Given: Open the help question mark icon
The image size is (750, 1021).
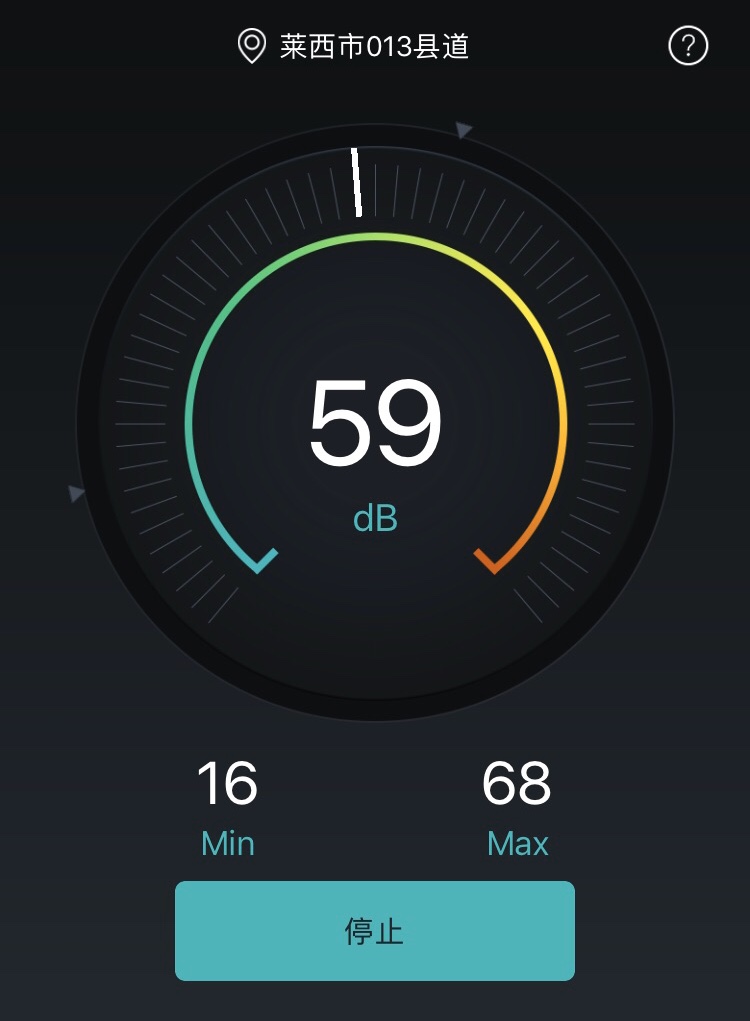Looking at the screenshot, I should pos(688,46).
